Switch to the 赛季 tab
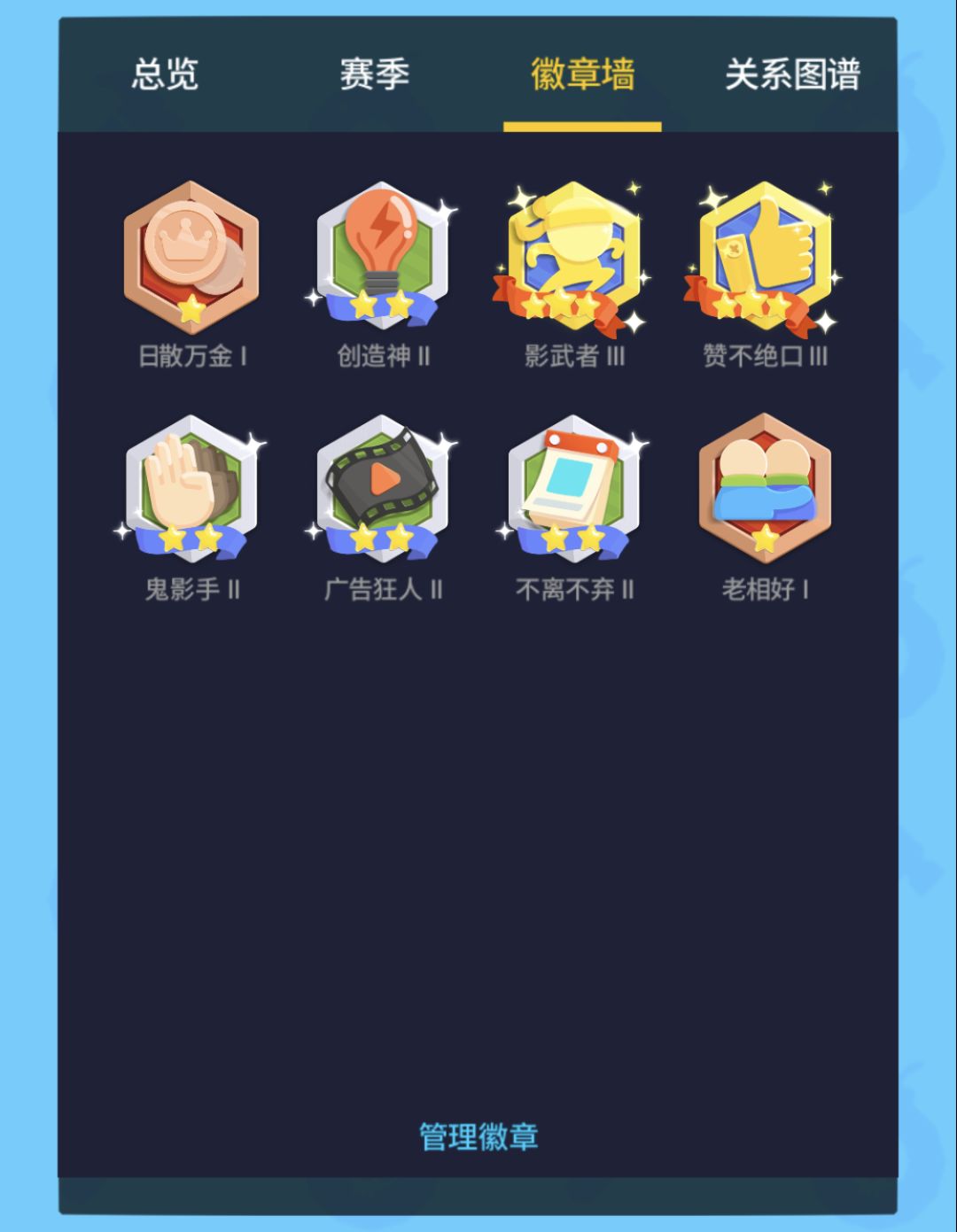 [x=372, y=77]
